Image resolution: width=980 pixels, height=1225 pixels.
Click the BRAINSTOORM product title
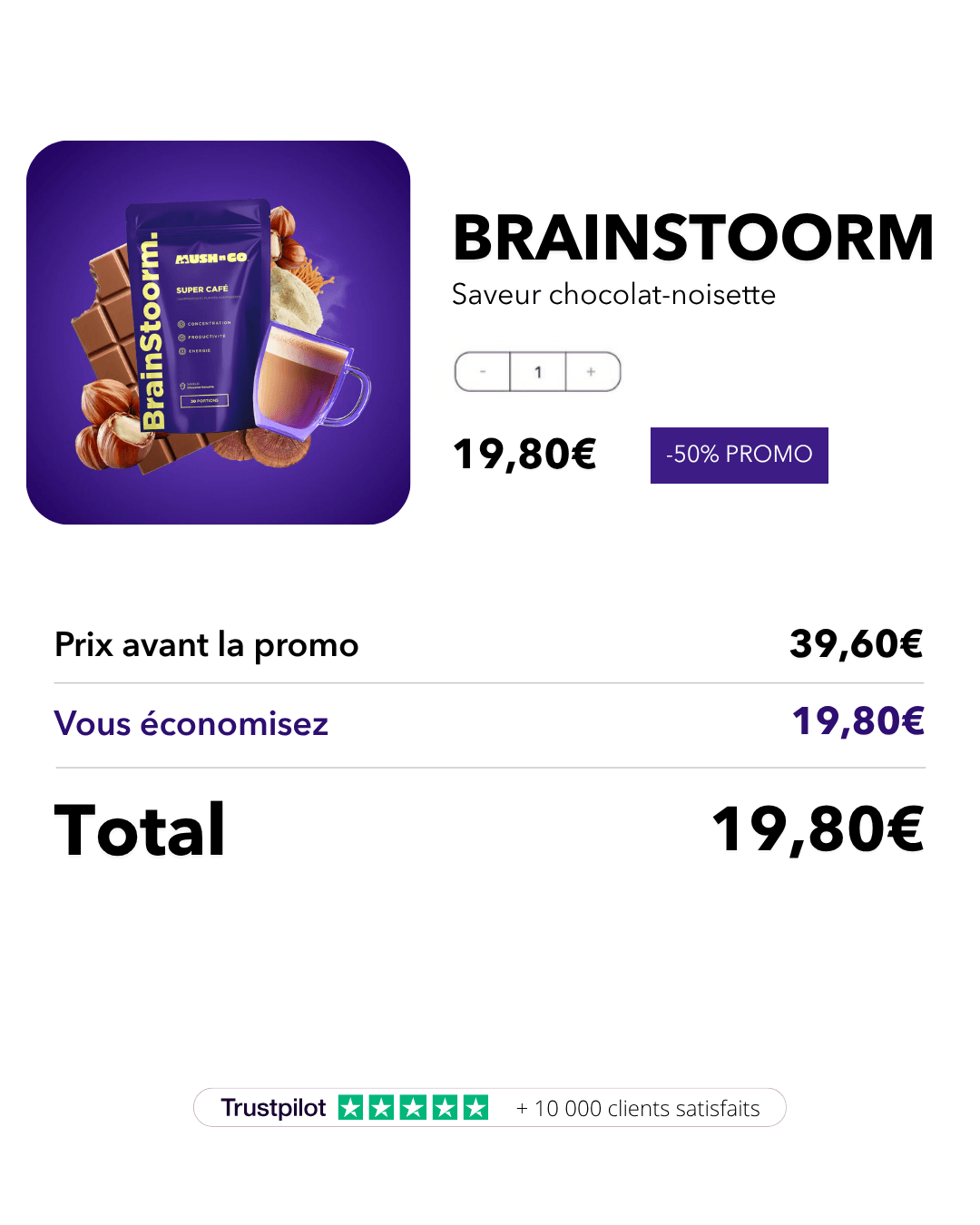coord(692,238)
